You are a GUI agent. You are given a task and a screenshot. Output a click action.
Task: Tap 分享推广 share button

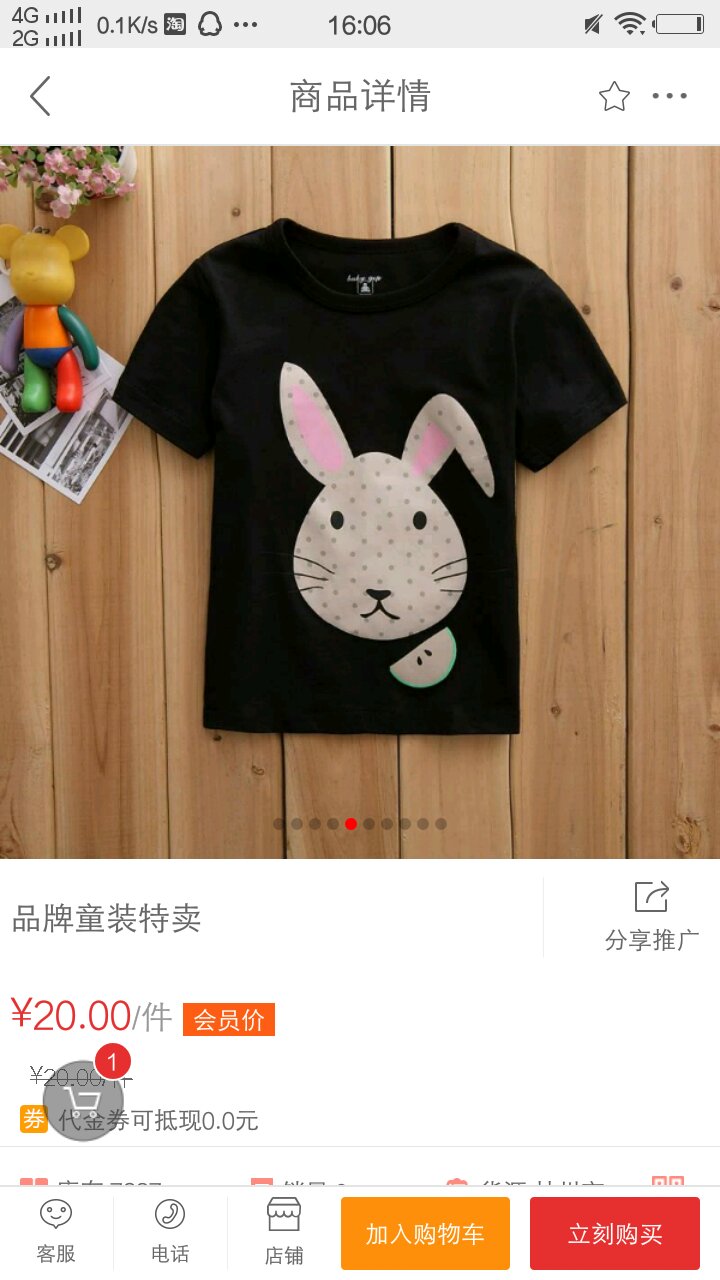pyautogui.click(x=651, y=917)
